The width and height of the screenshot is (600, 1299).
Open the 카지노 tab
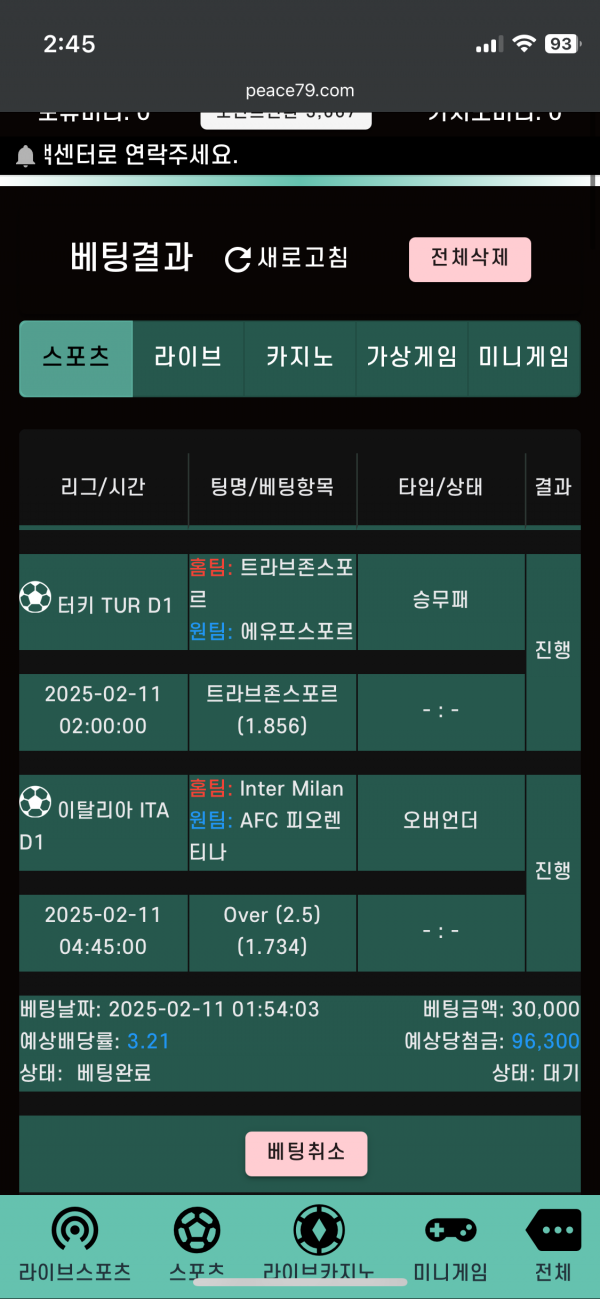coord(300,358)
